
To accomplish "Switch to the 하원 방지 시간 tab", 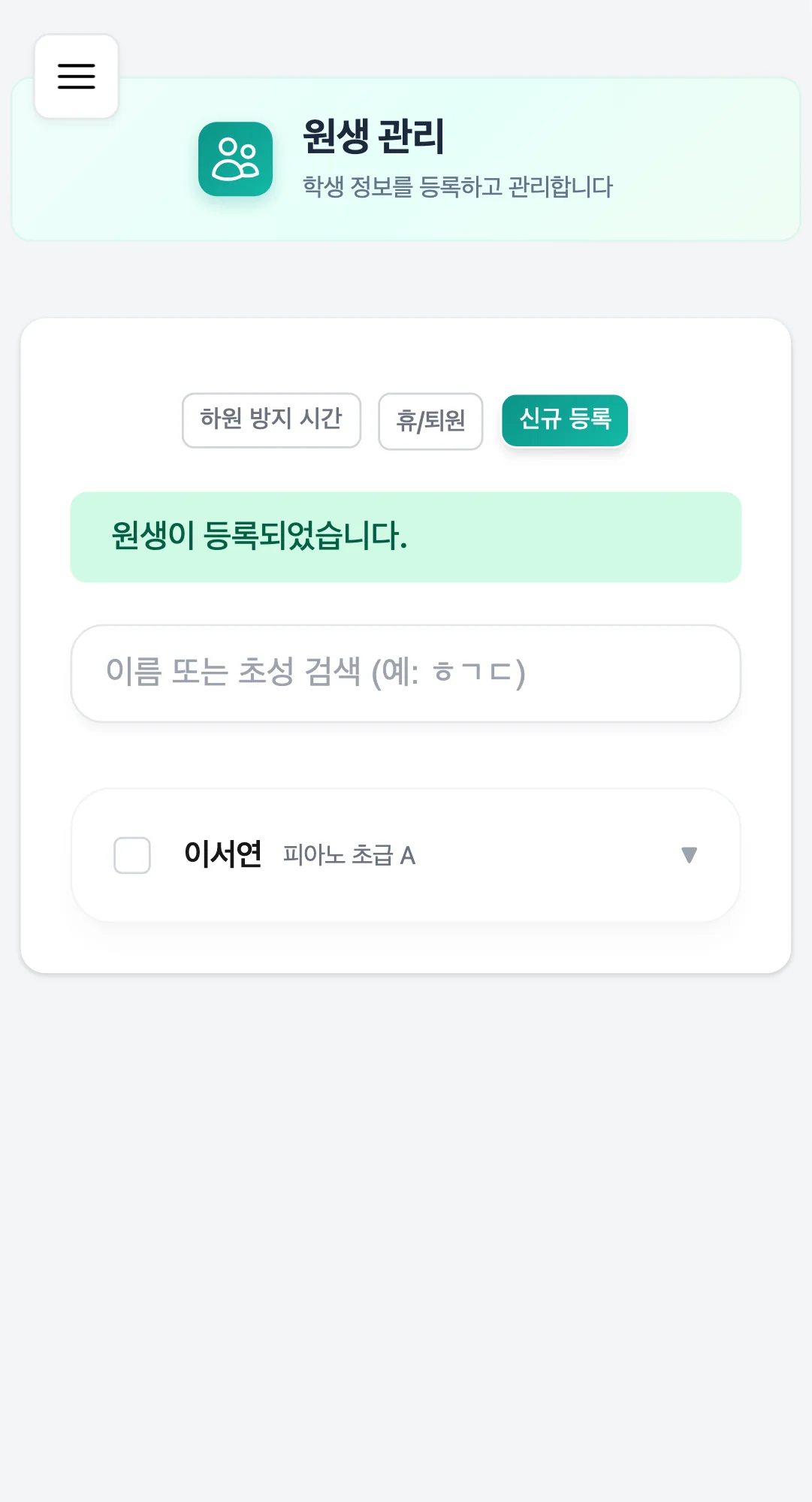I will tap(270, 421).
